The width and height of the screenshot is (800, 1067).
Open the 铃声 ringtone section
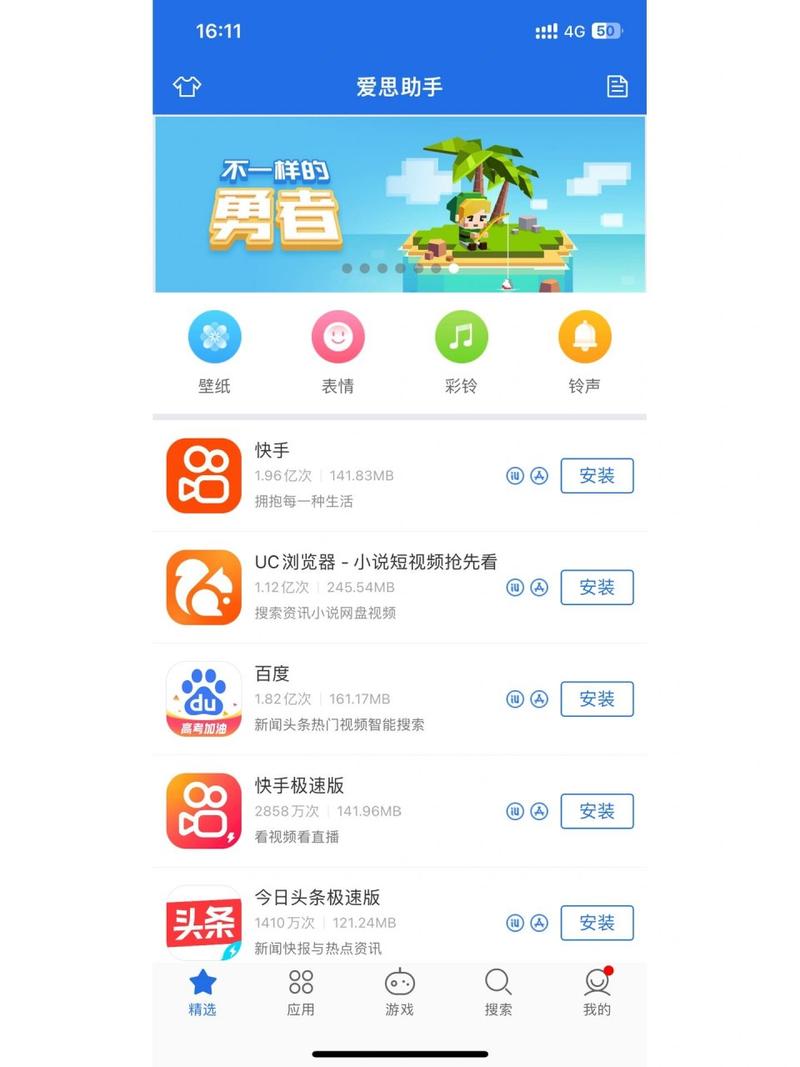(x=585, y=352)
